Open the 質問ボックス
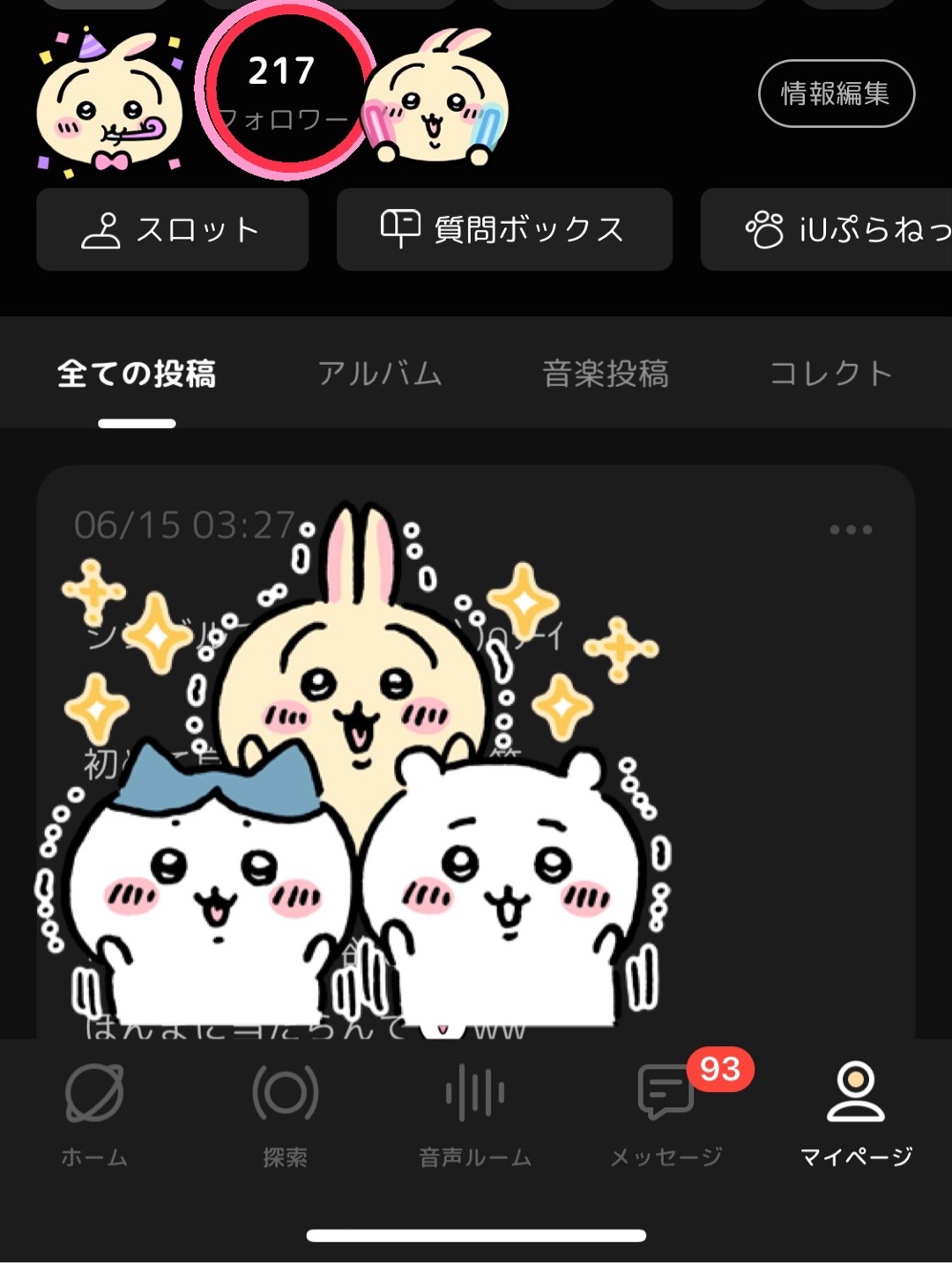 tap(503, 230)
